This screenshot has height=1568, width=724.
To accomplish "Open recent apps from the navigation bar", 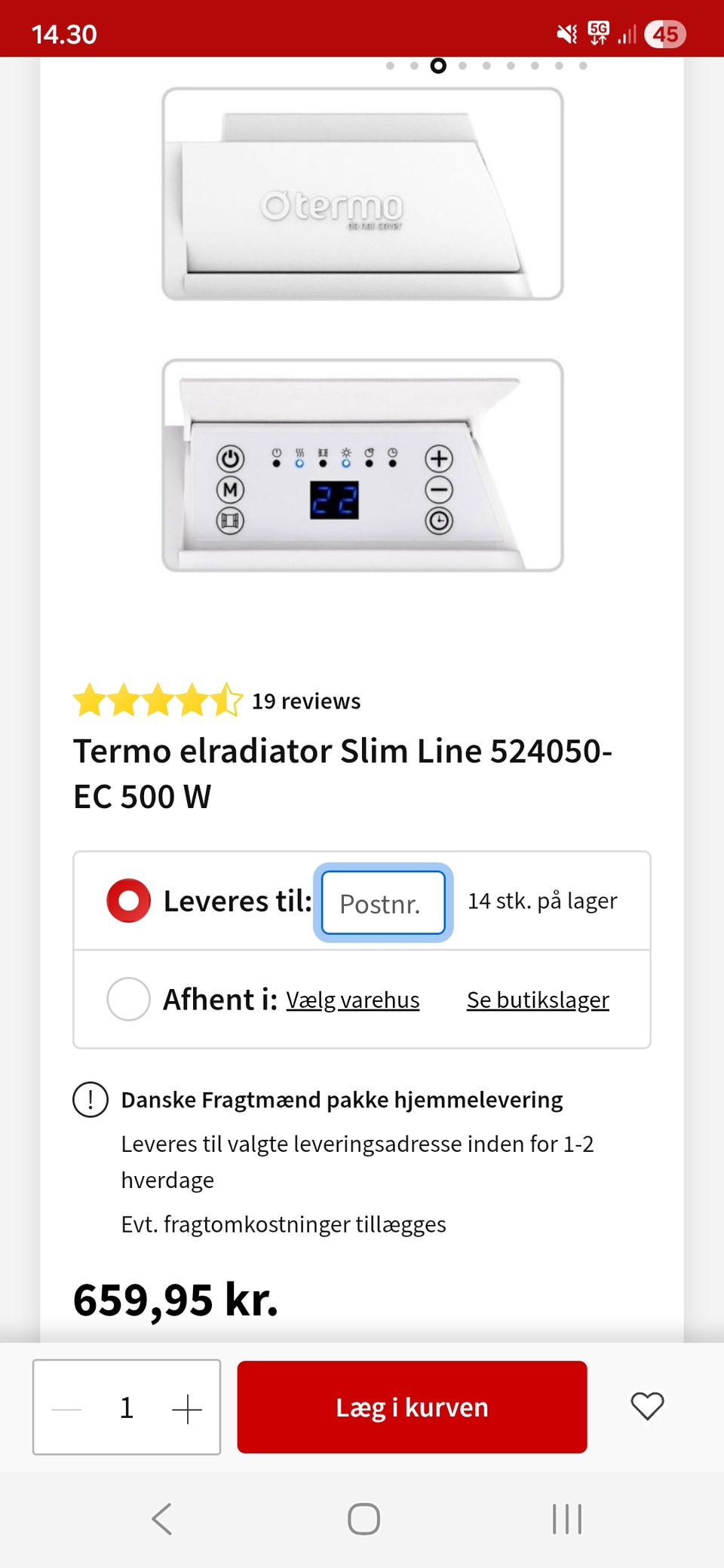I will click(566, 1518).
